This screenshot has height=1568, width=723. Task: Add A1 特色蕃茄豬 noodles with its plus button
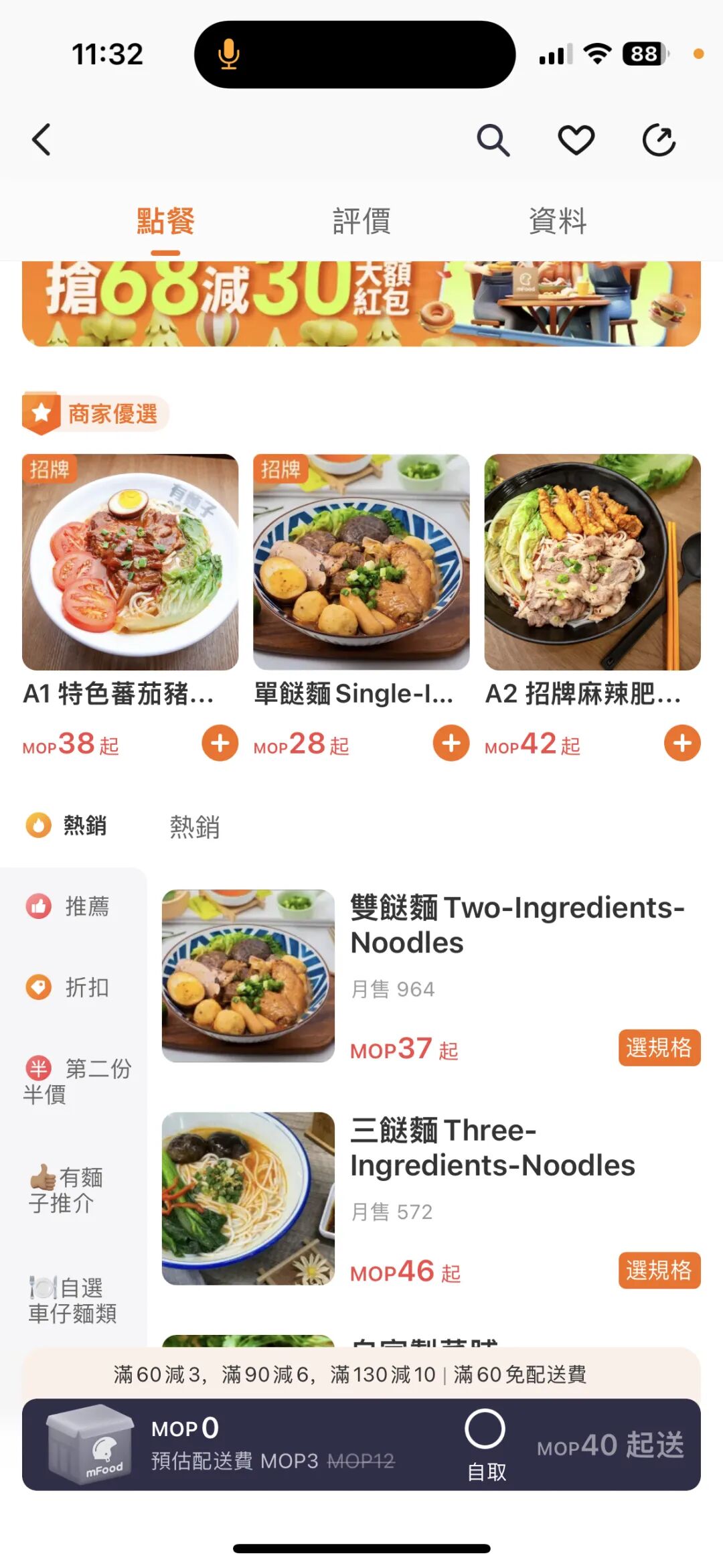pos(220,743)
